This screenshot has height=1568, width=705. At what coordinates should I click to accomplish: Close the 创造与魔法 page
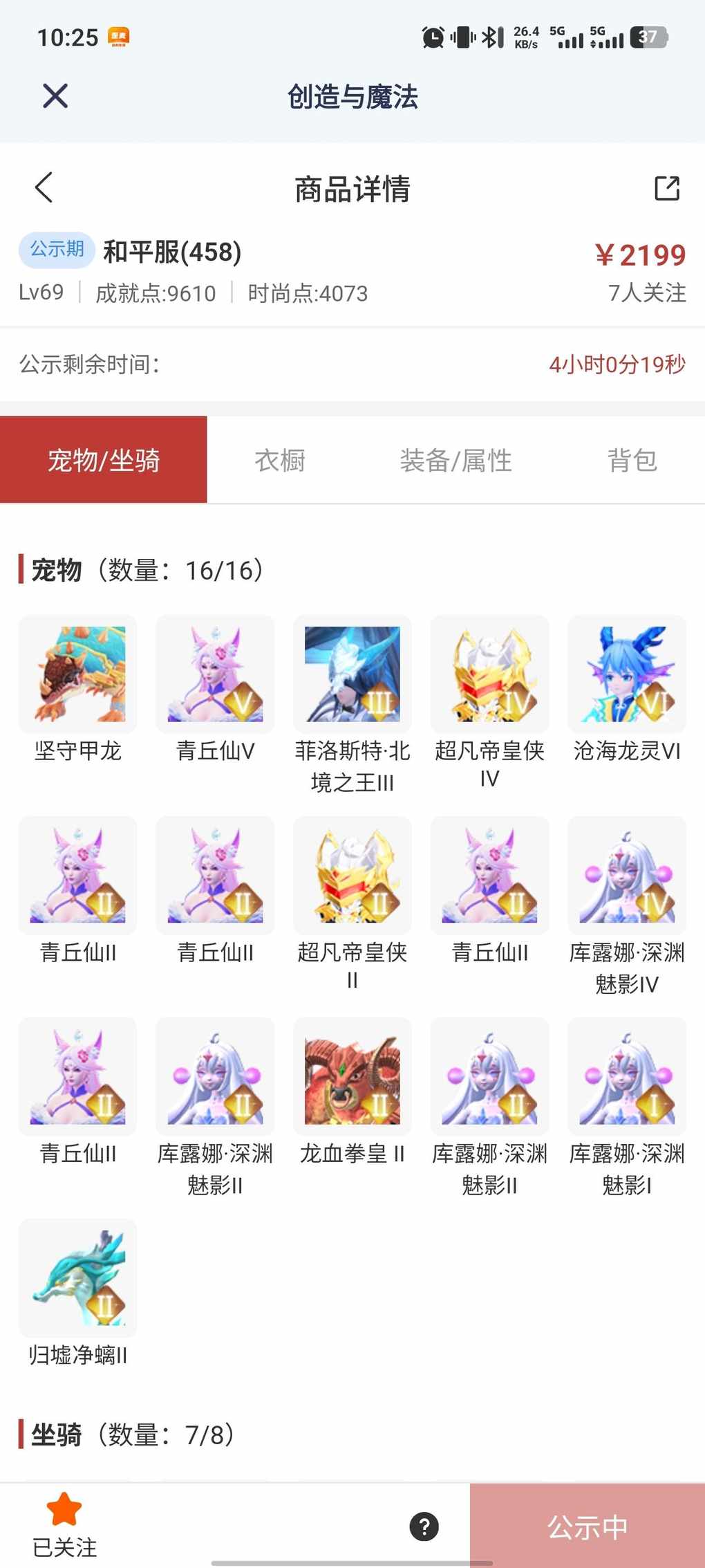[x=55, y=96]
